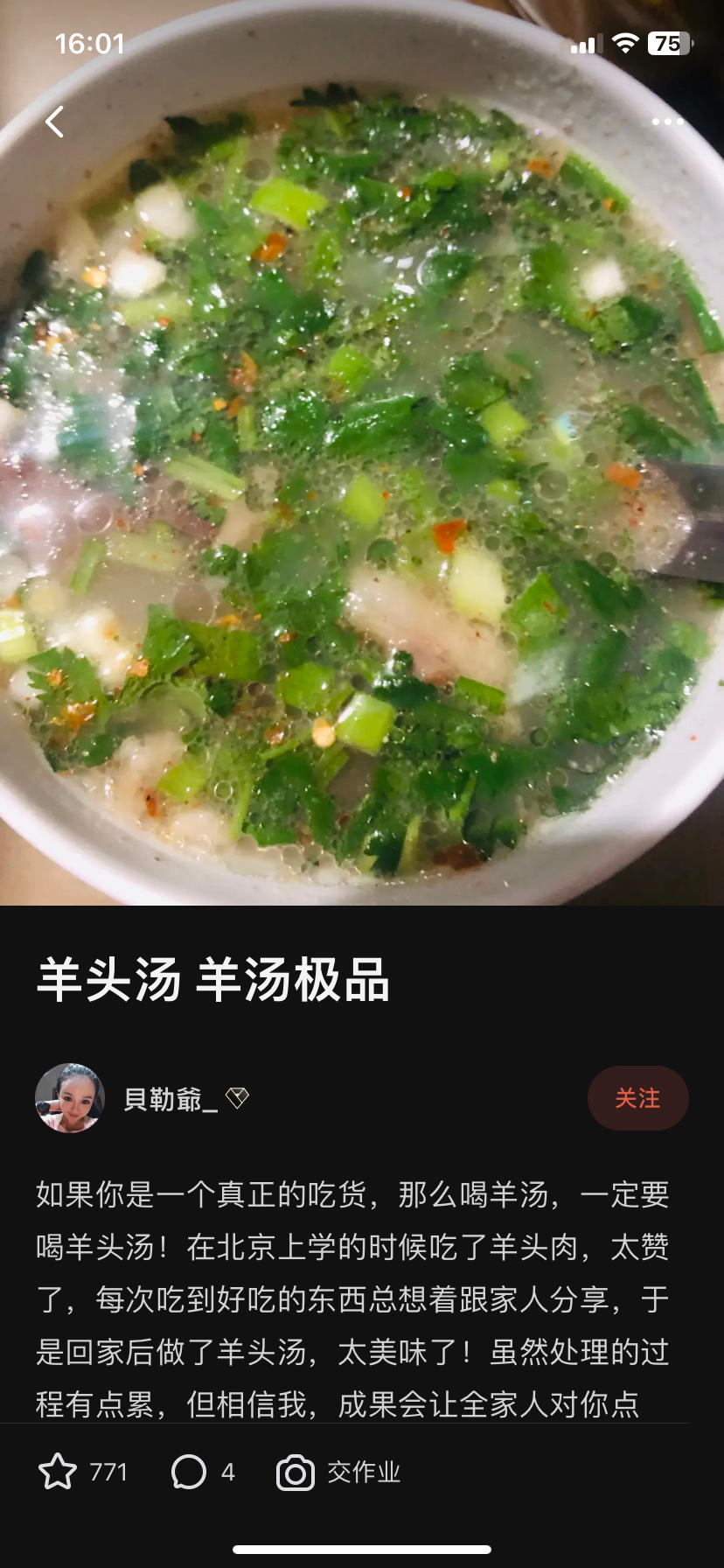
Task: Tap the camera icon next to 交作业
Action: point(298,1473)
